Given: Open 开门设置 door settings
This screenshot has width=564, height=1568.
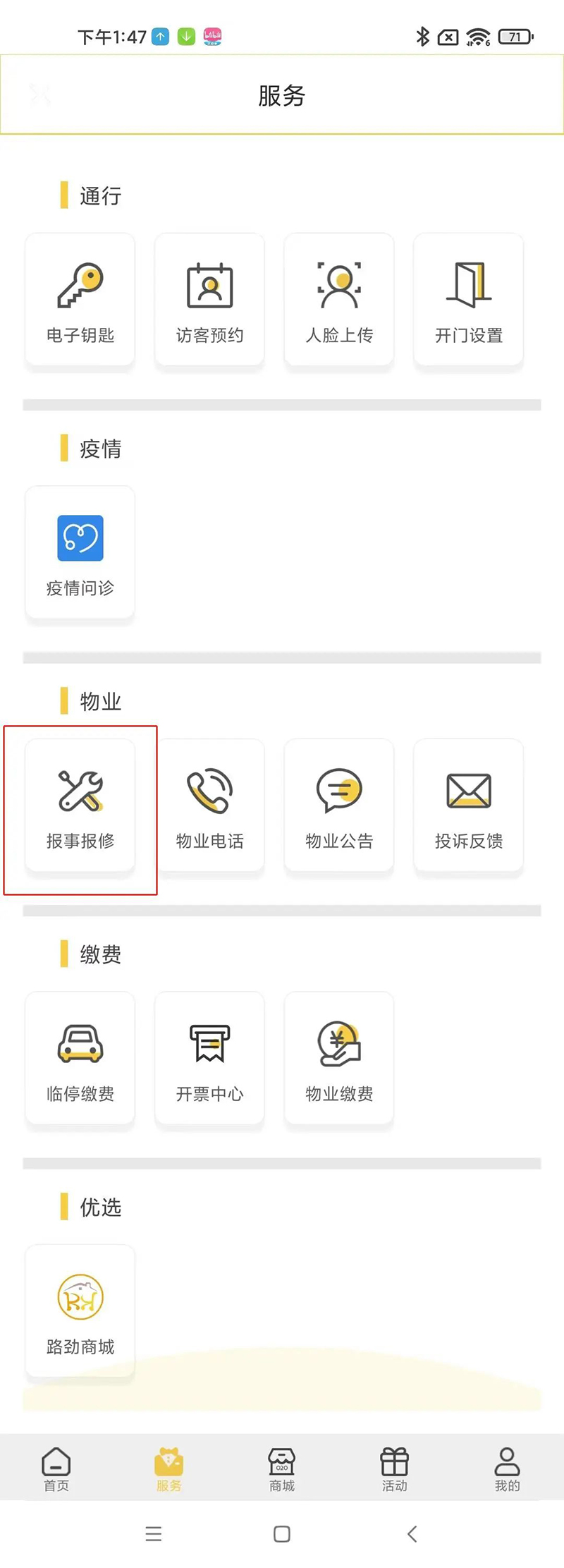Looking at the screenshot, I should [x=469, y=300].
